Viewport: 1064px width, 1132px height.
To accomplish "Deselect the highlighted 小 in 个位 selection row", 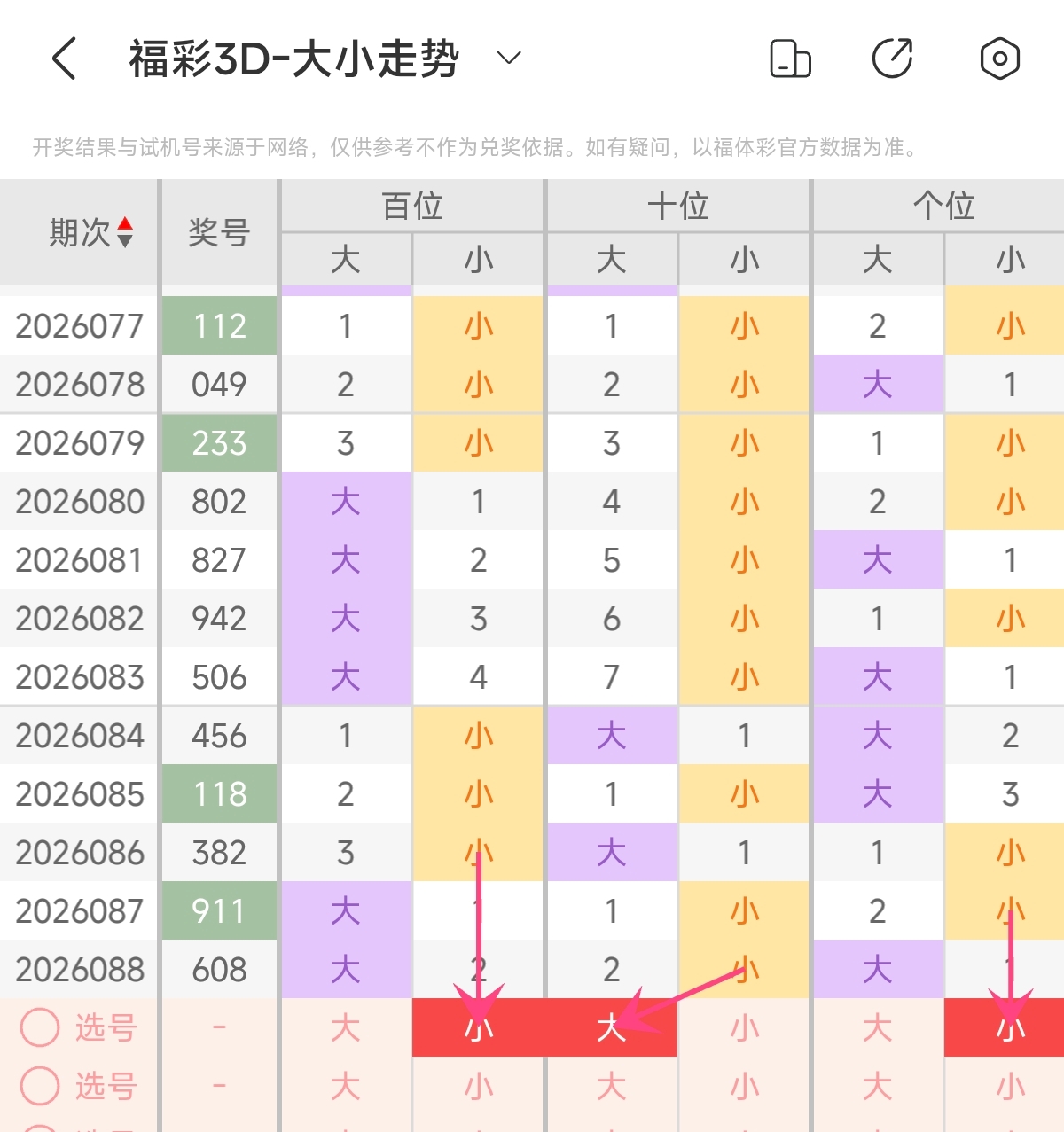I will (x=1011, y=1027).
